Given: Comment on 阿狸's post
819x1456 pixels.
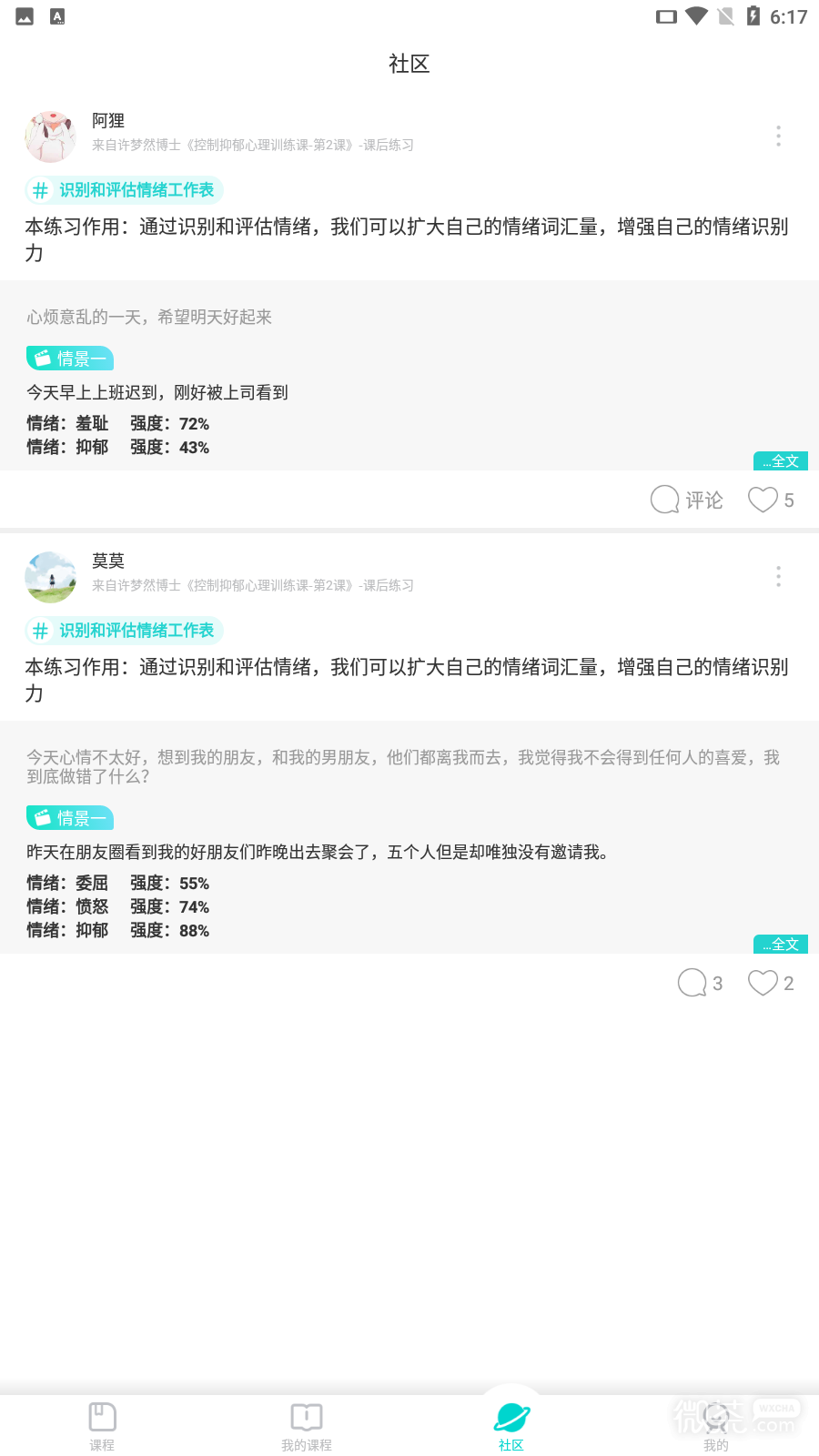Looking at the screenshot, I should pyautogui.click(x=687, y=500).
